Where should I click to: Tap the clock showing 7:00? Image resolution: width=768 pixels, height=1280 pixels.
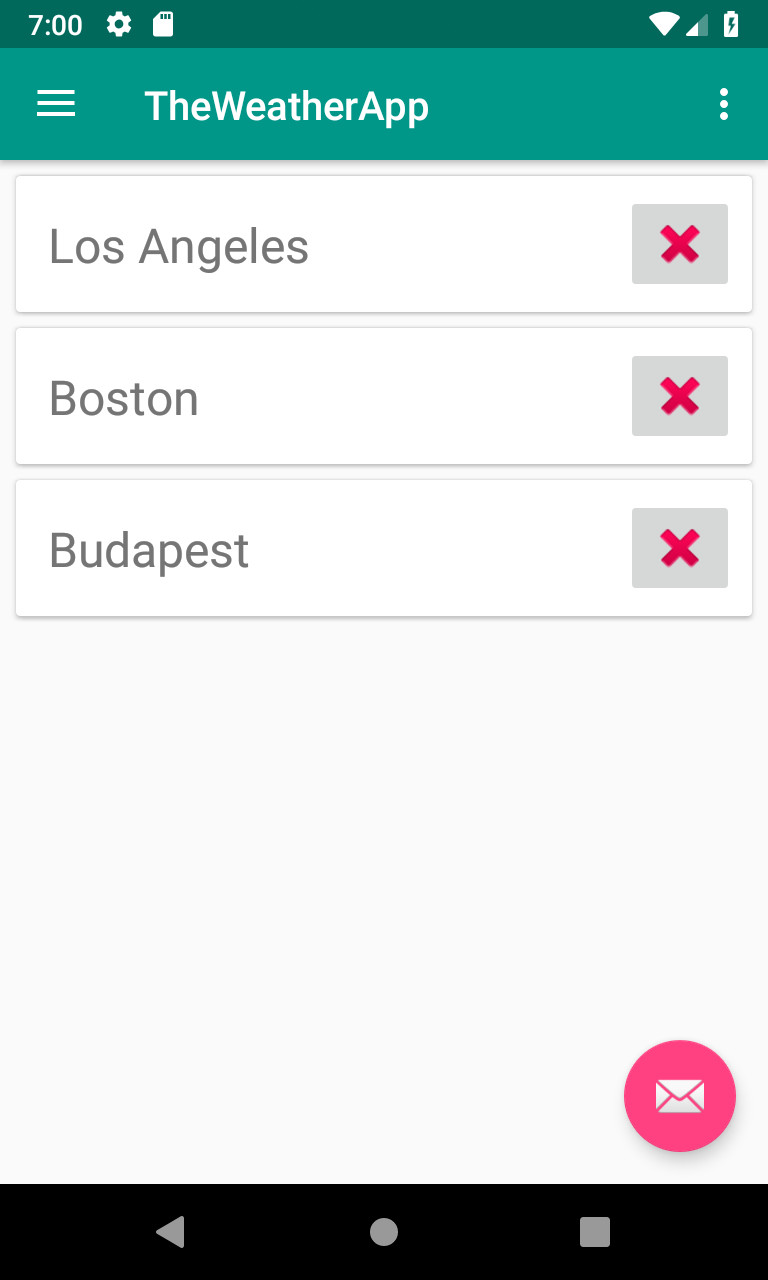click(x=55, y=24)
